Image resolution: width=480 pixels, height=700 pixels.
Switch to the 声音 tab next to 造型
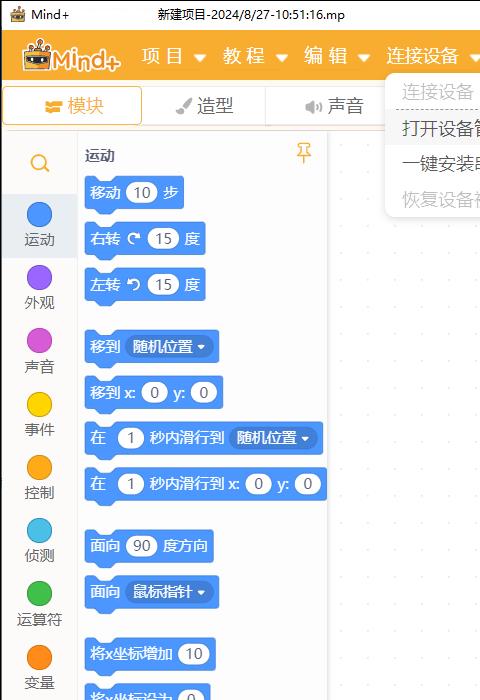(334, 106)
